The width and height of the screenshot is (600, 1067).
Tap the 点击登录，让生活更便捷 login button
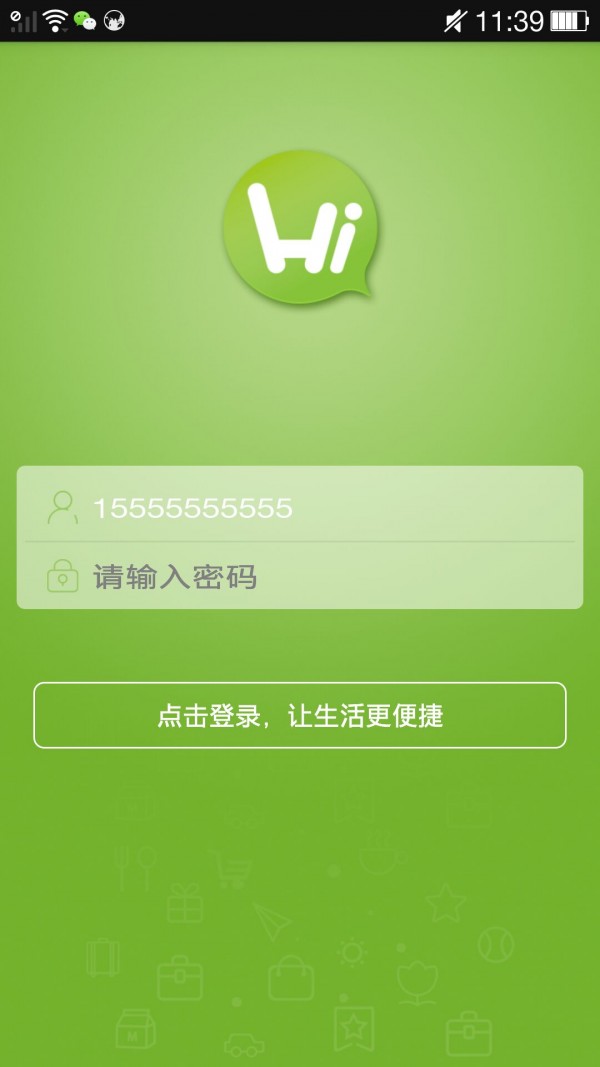click(300, 715)
